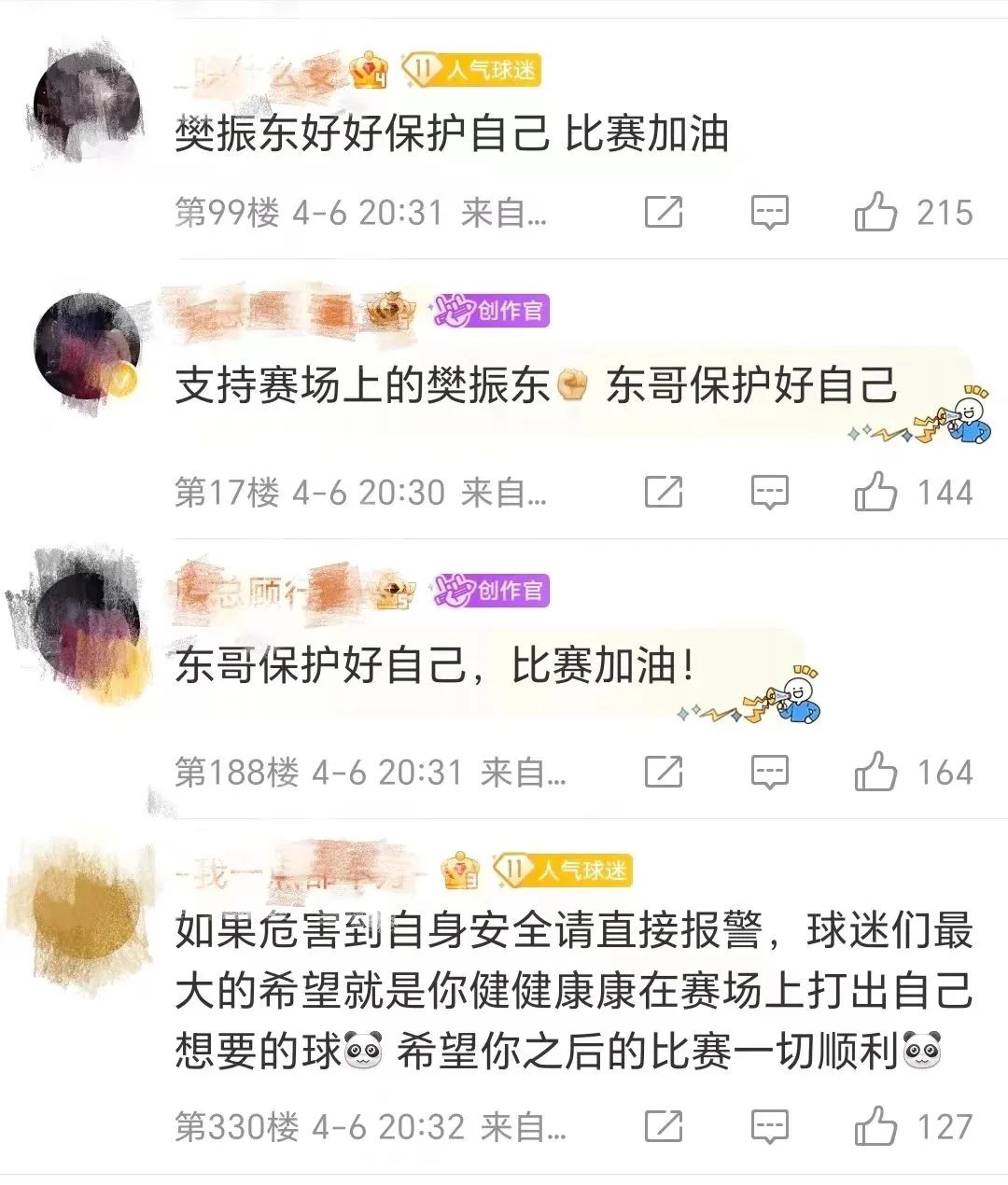View profile of the 第17楼 commenter
The height and width of the screenshot is (1185, 1008).
coord(86,347)
